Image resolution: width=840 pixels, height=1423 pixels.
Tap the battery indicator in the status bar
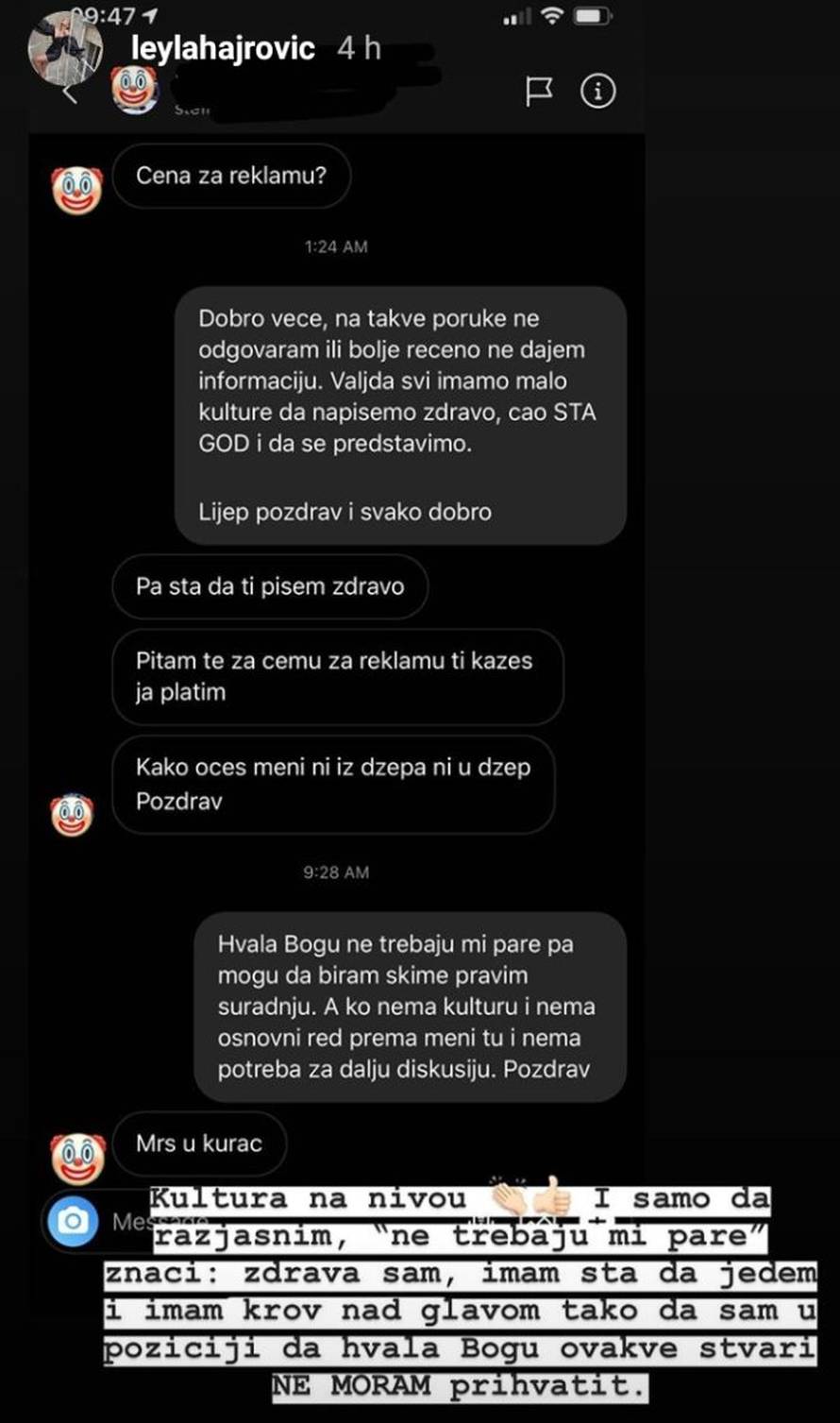tap(590, 15)
